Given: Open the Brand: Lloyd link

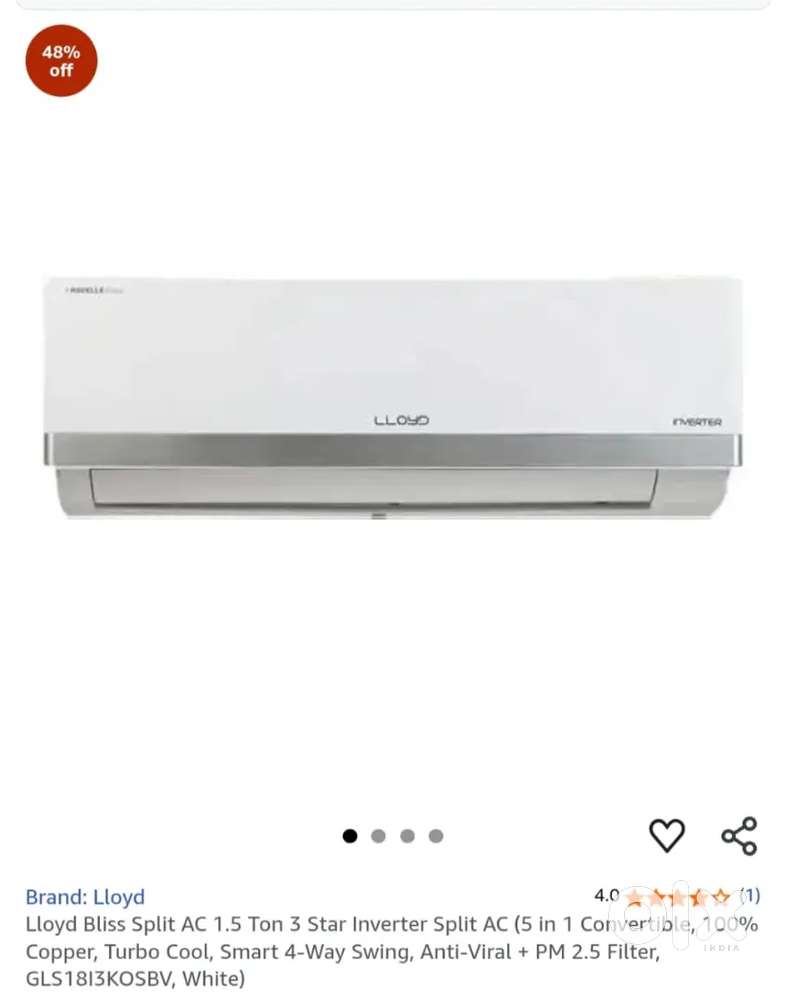Looking at the screenshot, I should (x=85, y=896).
